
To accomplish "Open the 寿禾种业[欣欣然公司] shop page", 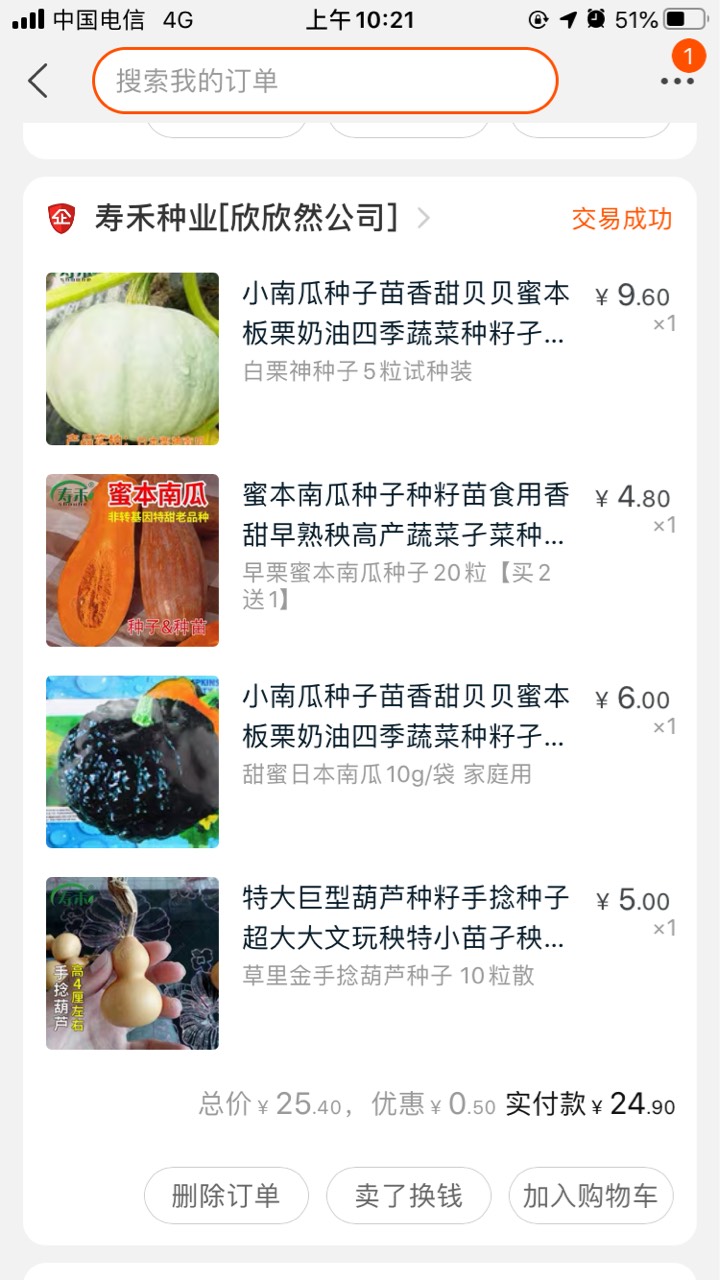I will 246,217.
